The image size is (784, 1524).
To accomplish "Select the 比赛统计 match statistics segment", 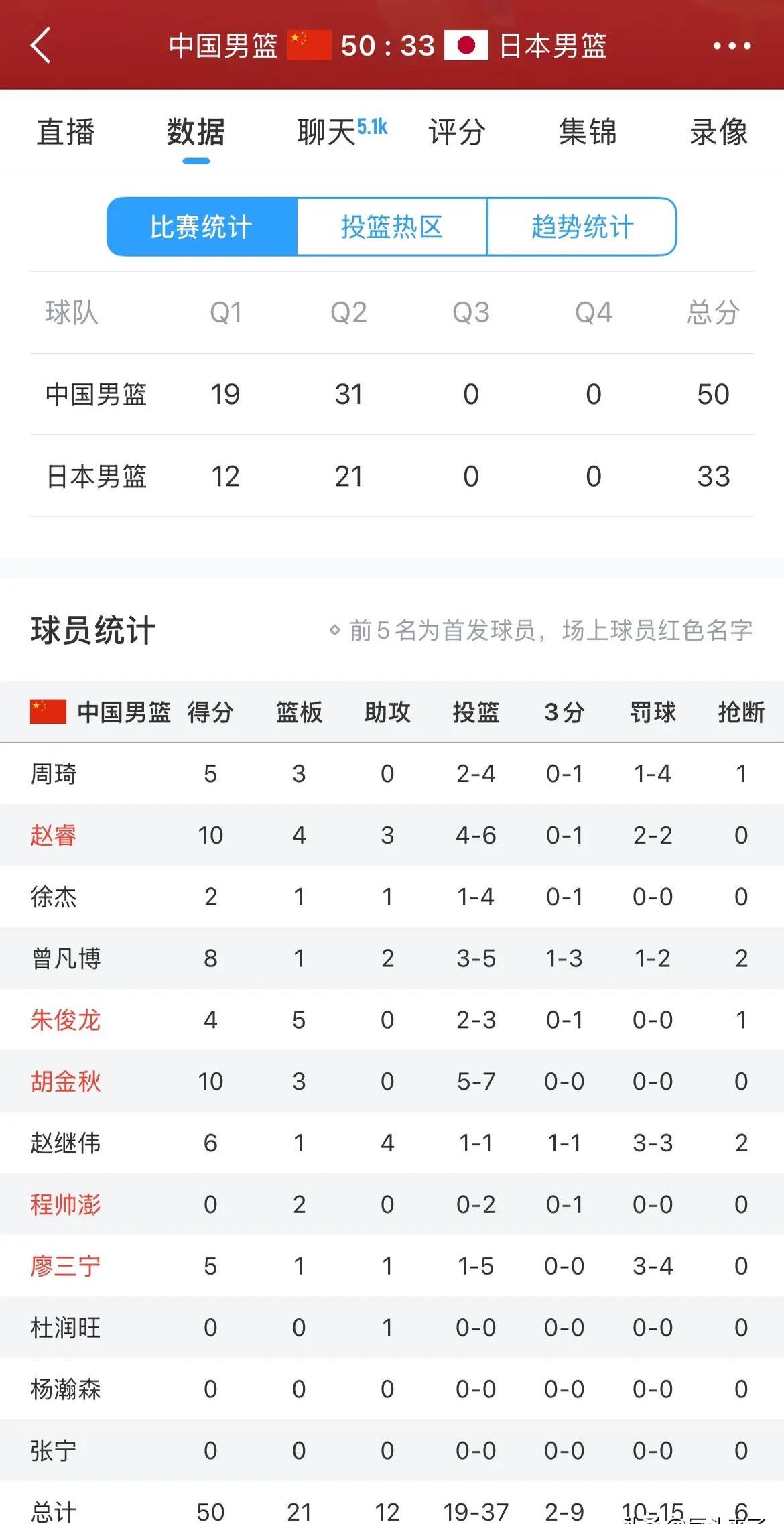I will coord(201,227).
